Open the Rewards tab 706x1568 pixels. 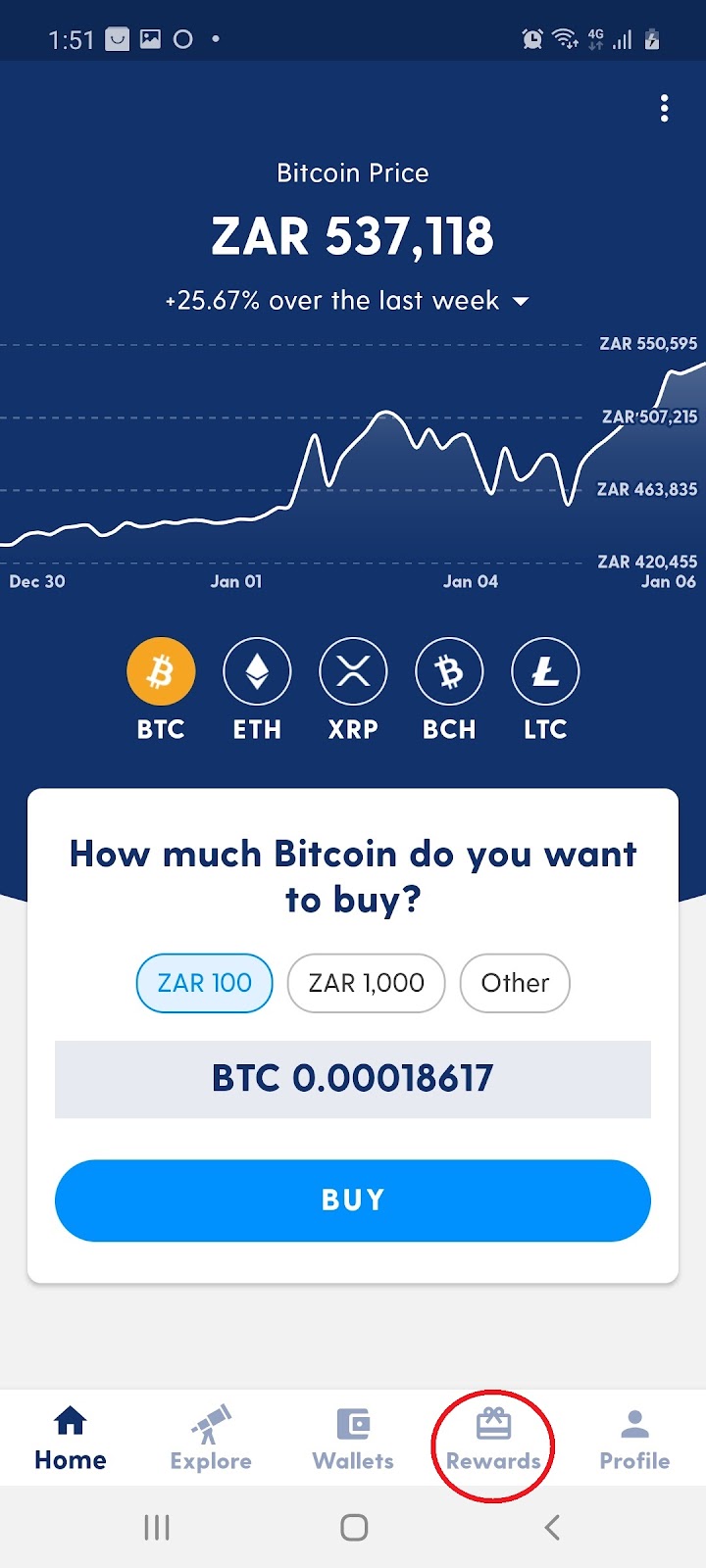coord(493,1439)
